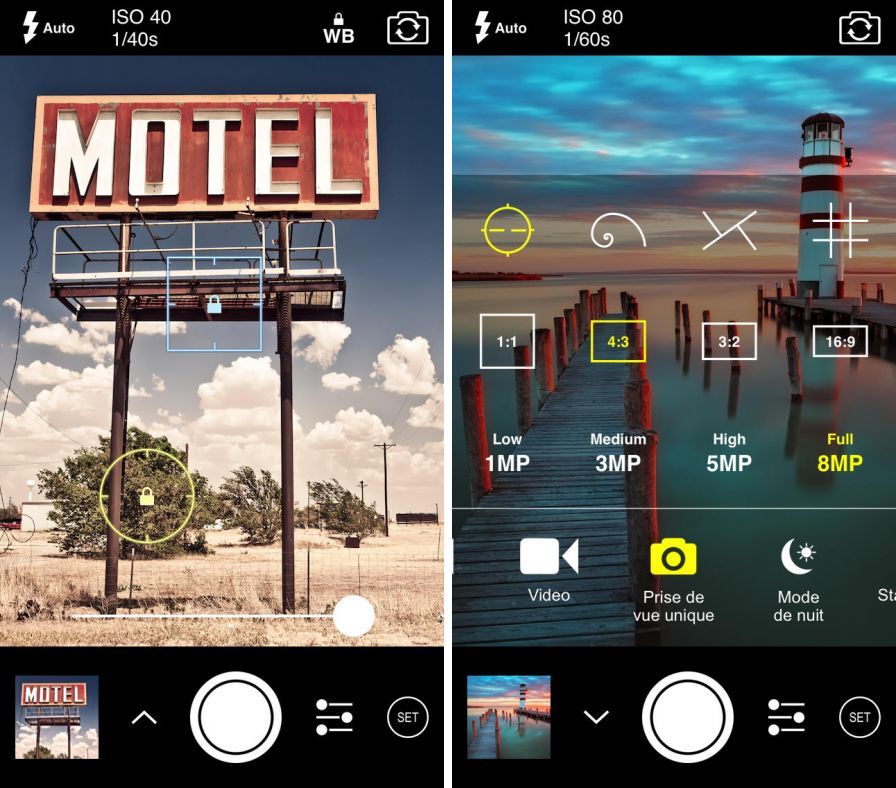Open the MOTEL photo thumbnail
The height and width of the screenshot is (788, 896).
click(x=57, y=717)
